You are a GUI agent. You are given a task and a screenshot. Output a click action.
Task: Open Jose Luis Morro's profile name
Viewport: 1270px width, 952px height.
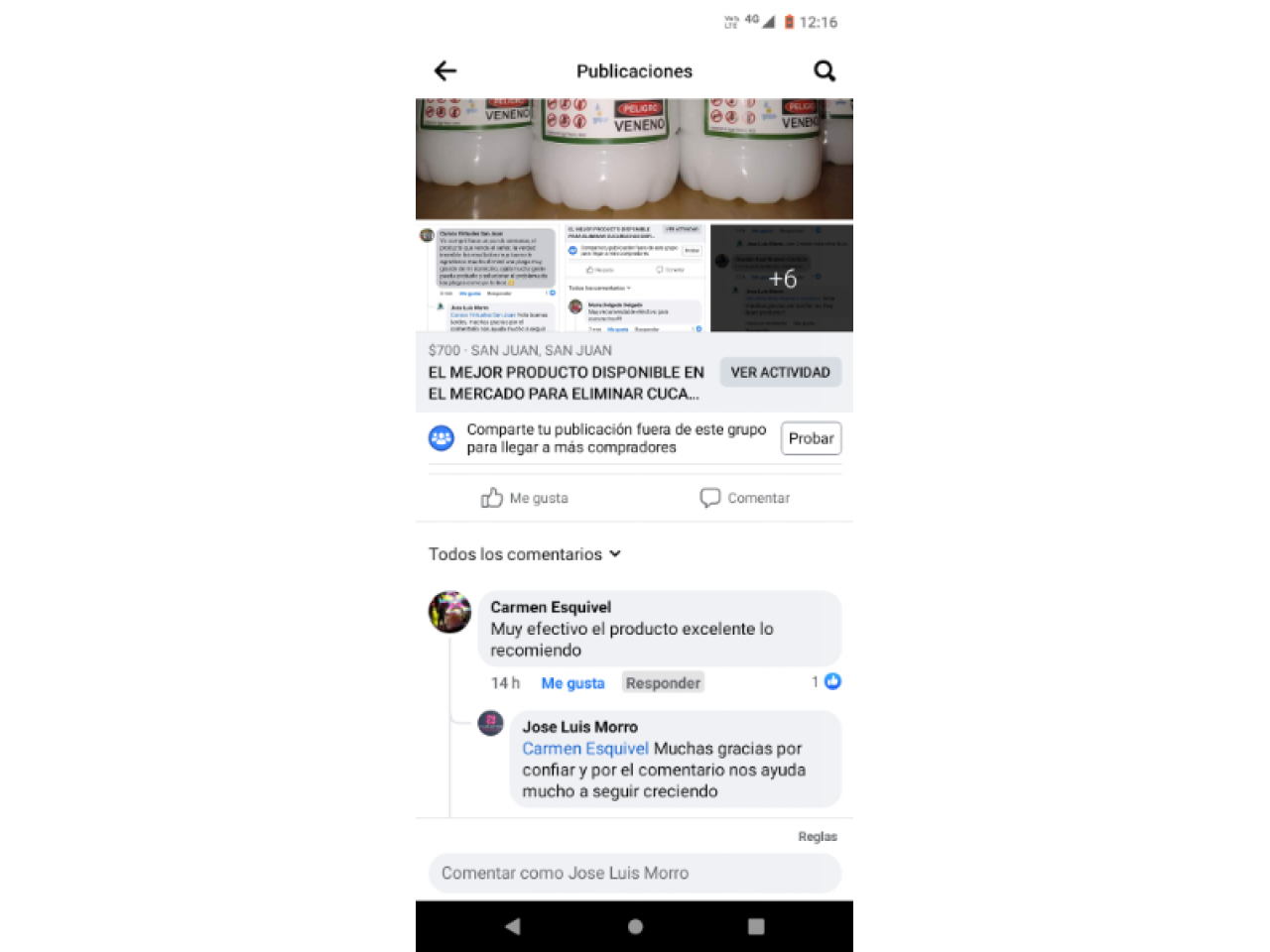[580, 727]
